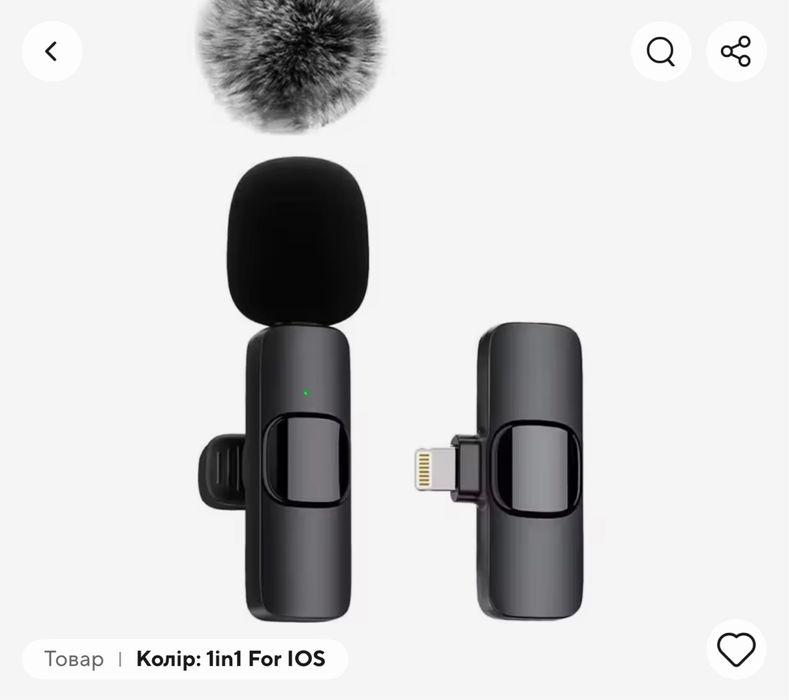Add the microphone to favorites

736,650
